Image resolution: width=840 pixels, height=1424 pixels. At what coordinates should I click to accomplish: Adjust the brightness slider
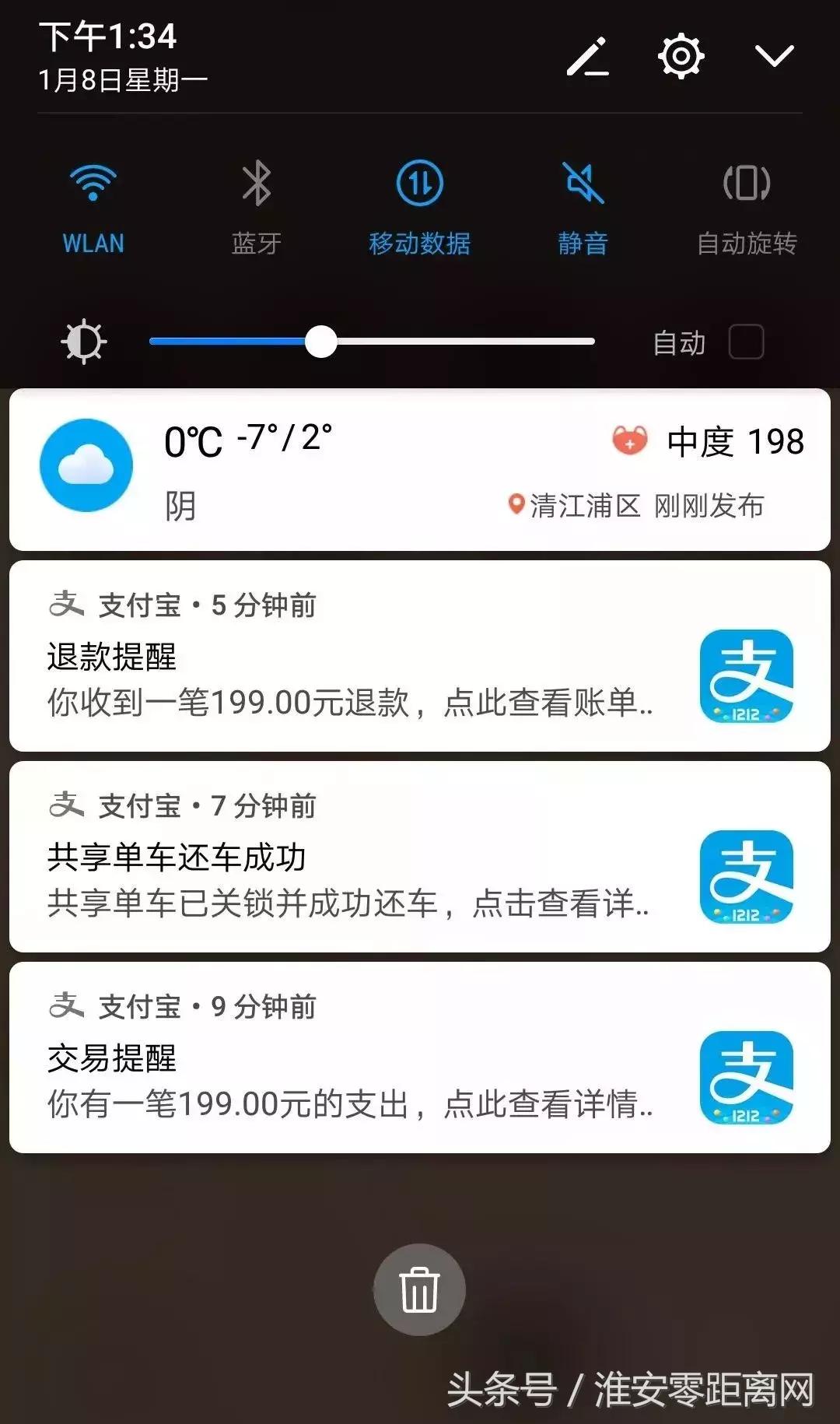point(320,341)
